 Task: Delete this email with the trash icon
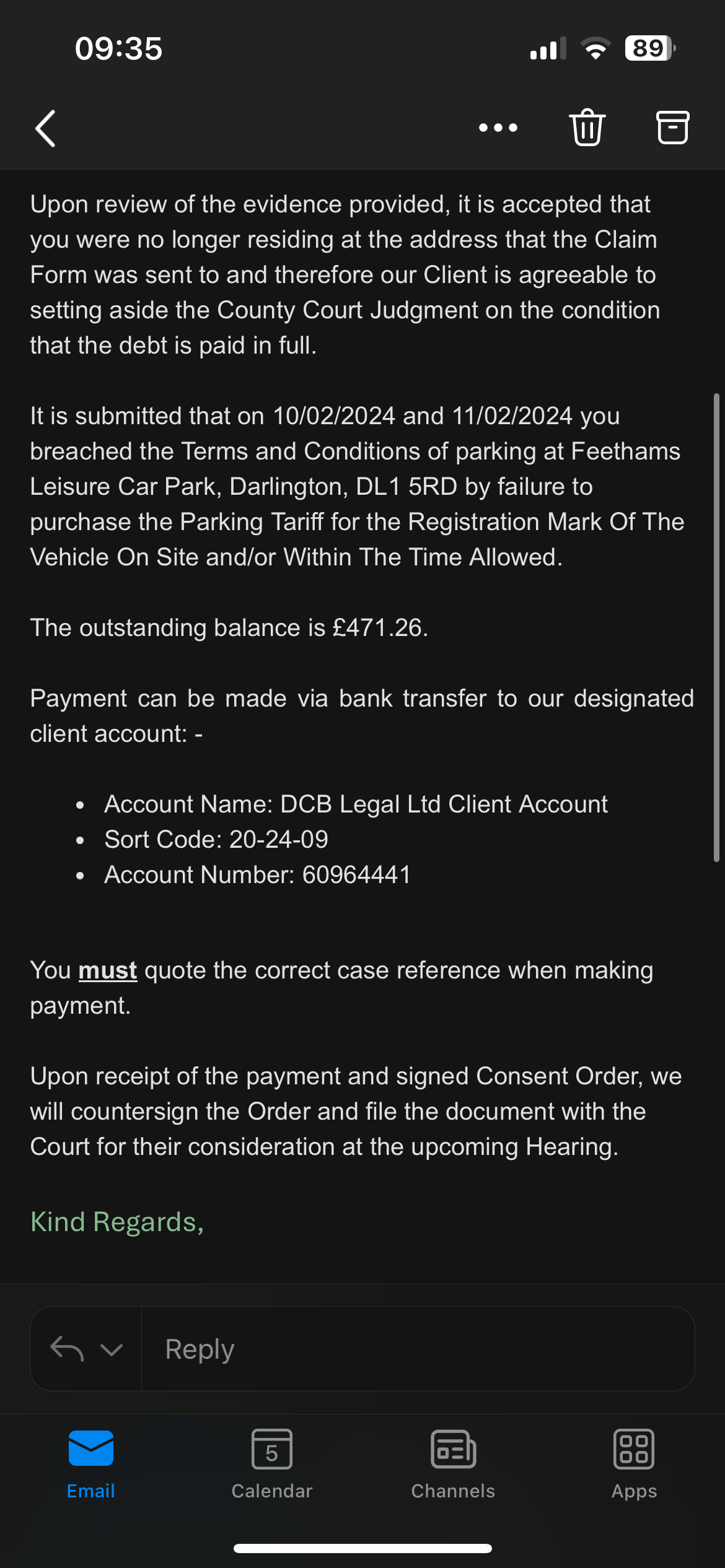coord(587,128)
